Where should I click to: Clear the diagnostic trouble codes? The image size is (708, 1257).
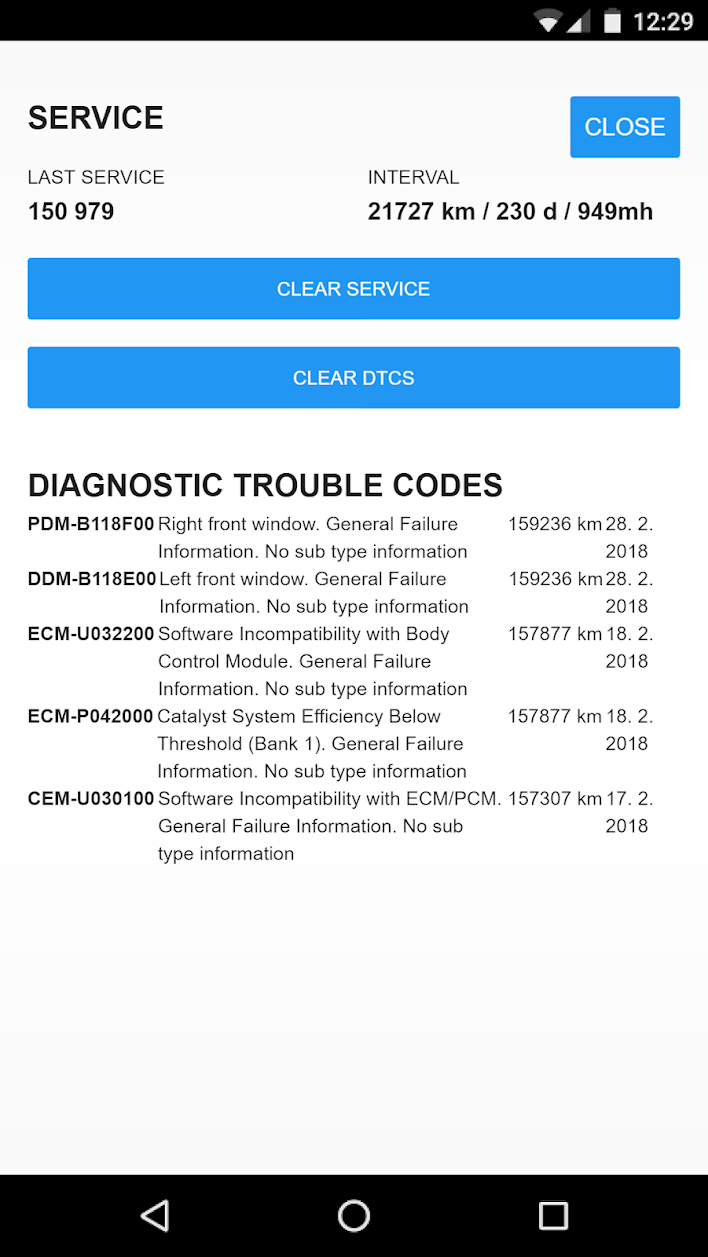point(353,378)
